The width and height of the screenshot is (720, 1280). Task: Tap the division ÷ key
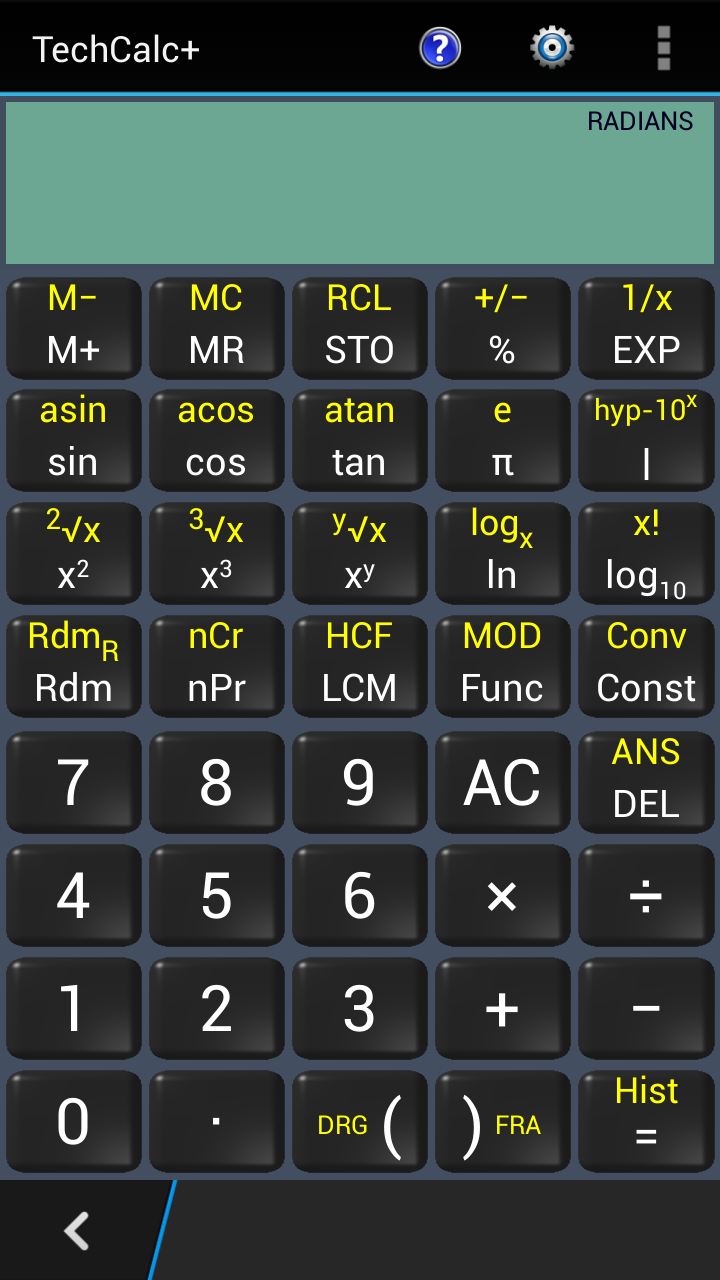coord(646,895)
